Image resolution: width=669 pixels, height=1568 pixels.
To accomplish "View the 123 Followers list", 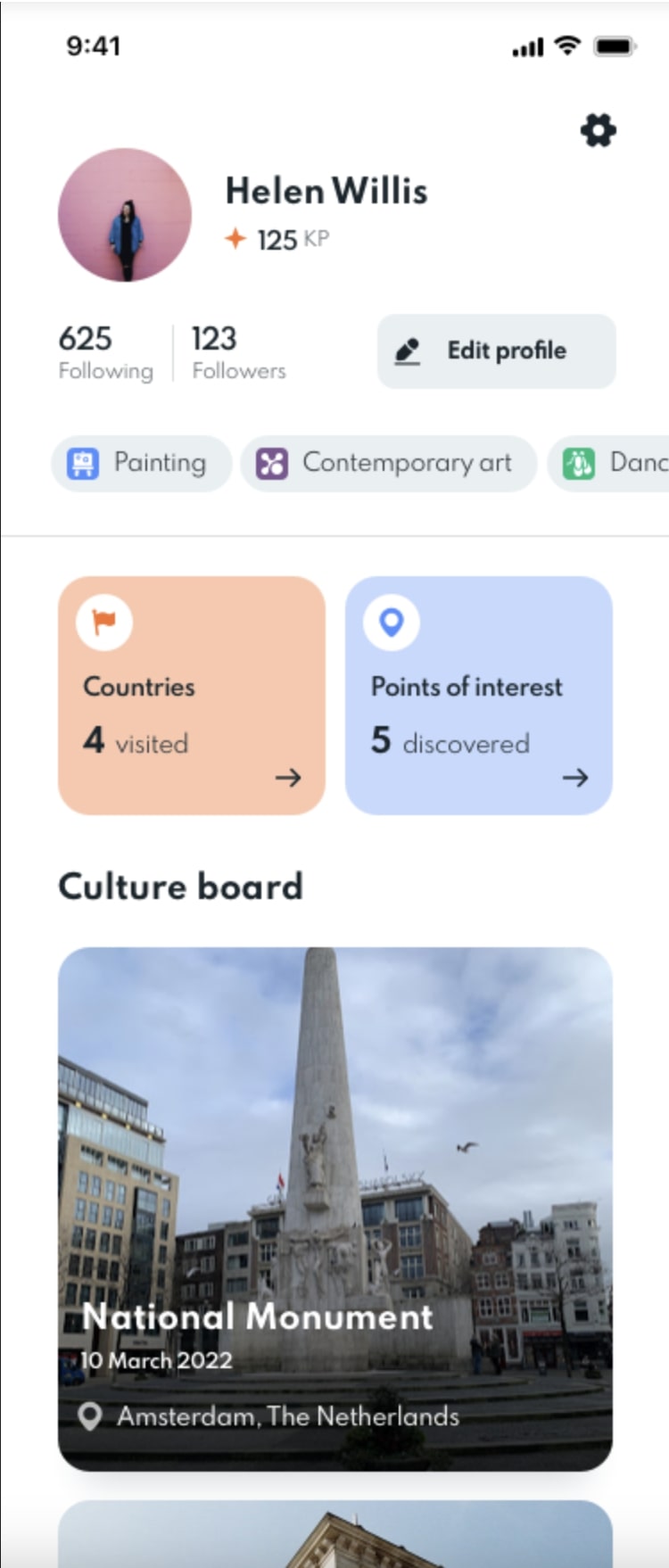I will [238, 352].
